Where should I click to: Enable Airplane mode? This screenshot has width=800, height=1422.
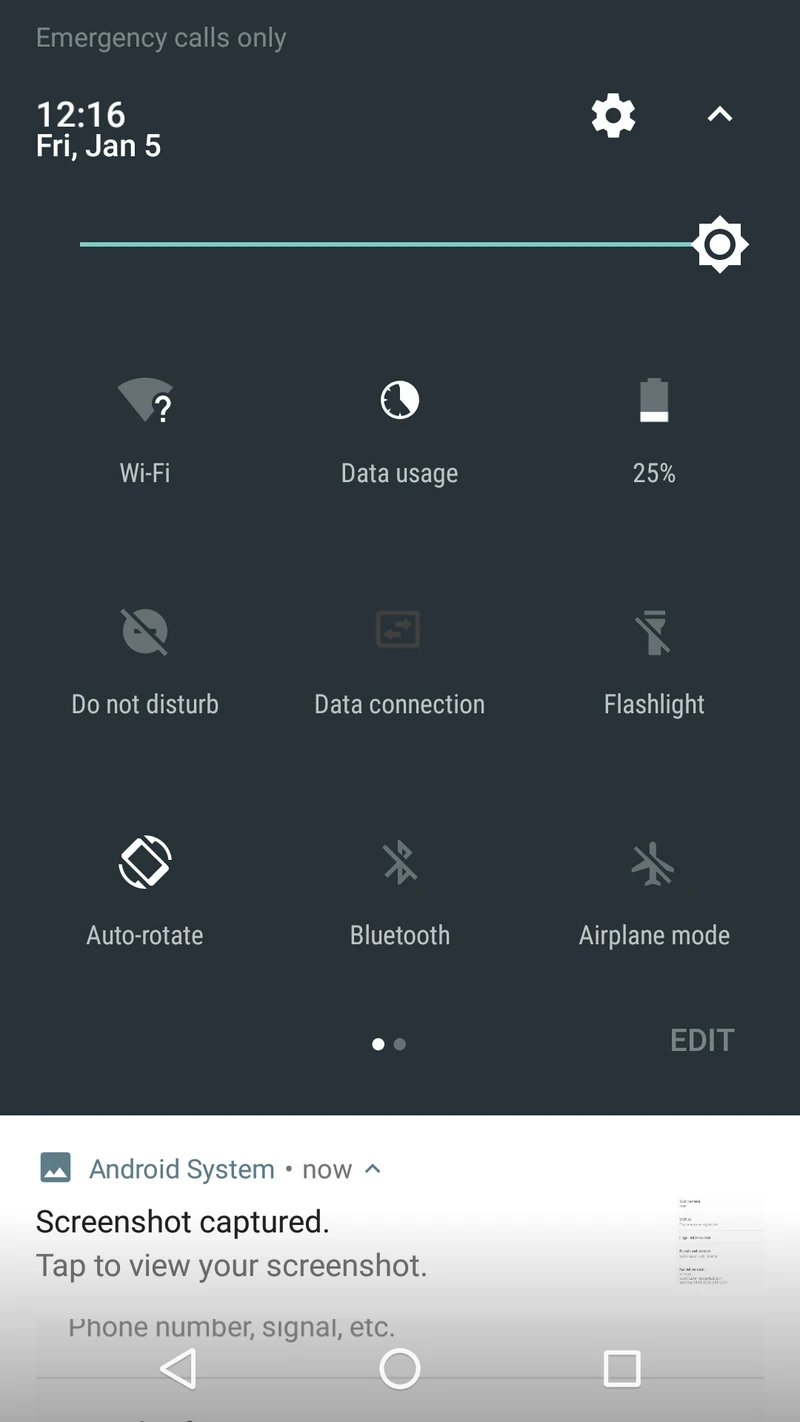(x=654, y=886)
